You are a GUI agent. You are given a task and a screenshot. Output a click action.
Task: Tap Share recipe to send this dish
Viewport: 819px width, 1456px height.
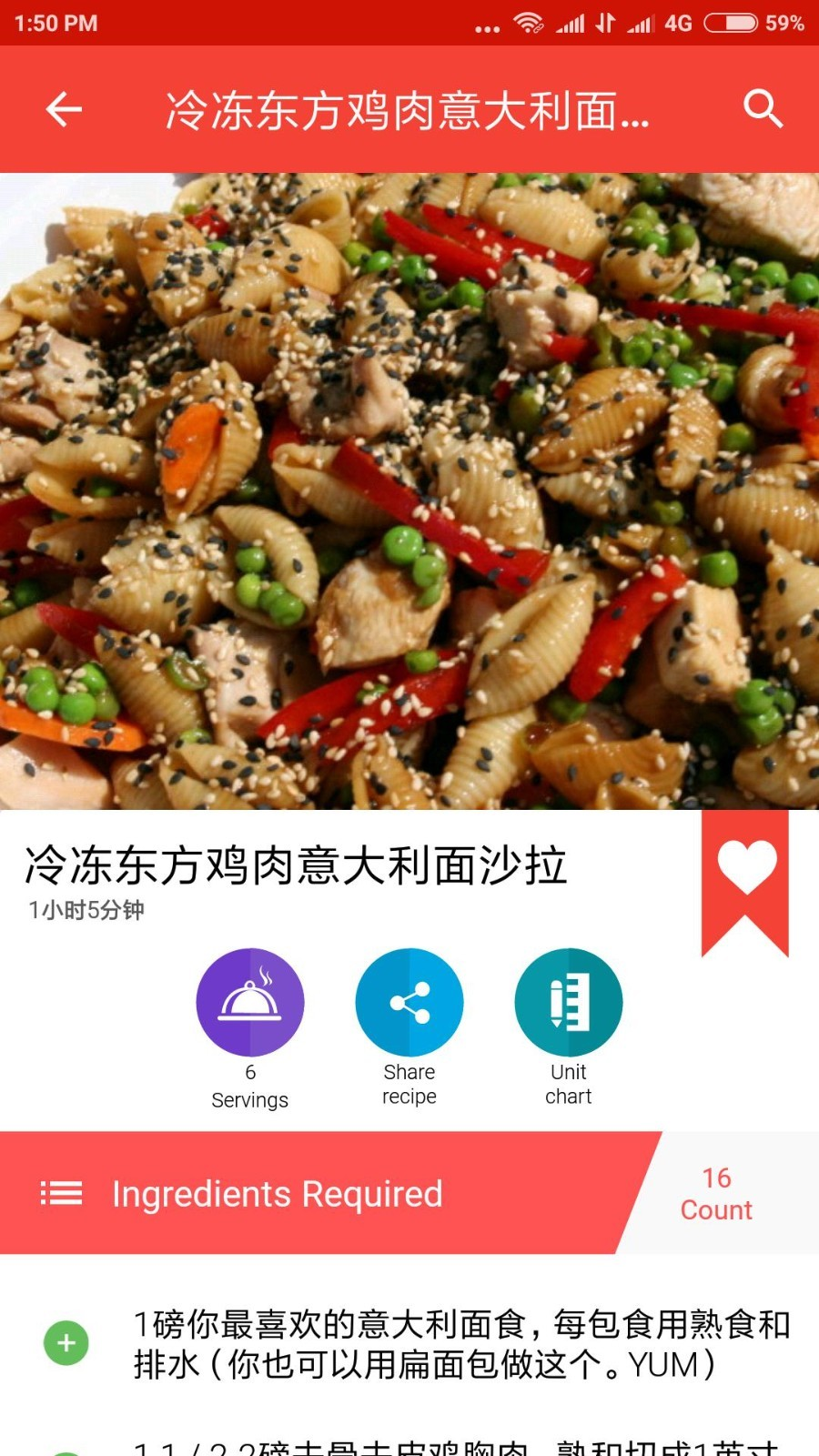tap(408, 1001)
